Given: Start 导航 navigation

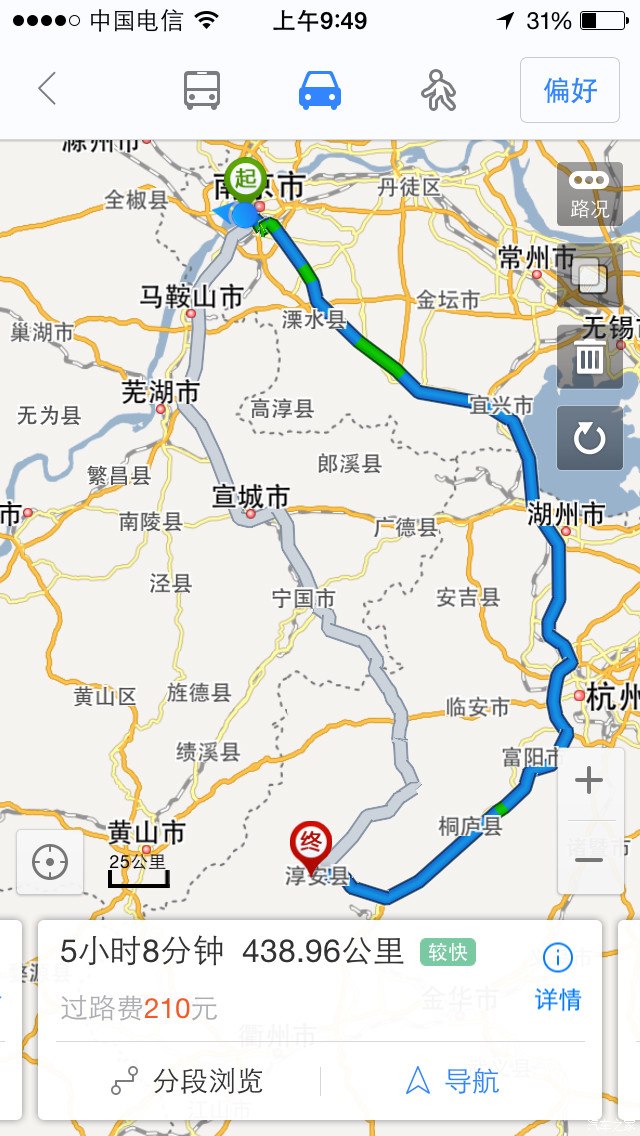Looking at the screenshot, I should pos(452,1081).
